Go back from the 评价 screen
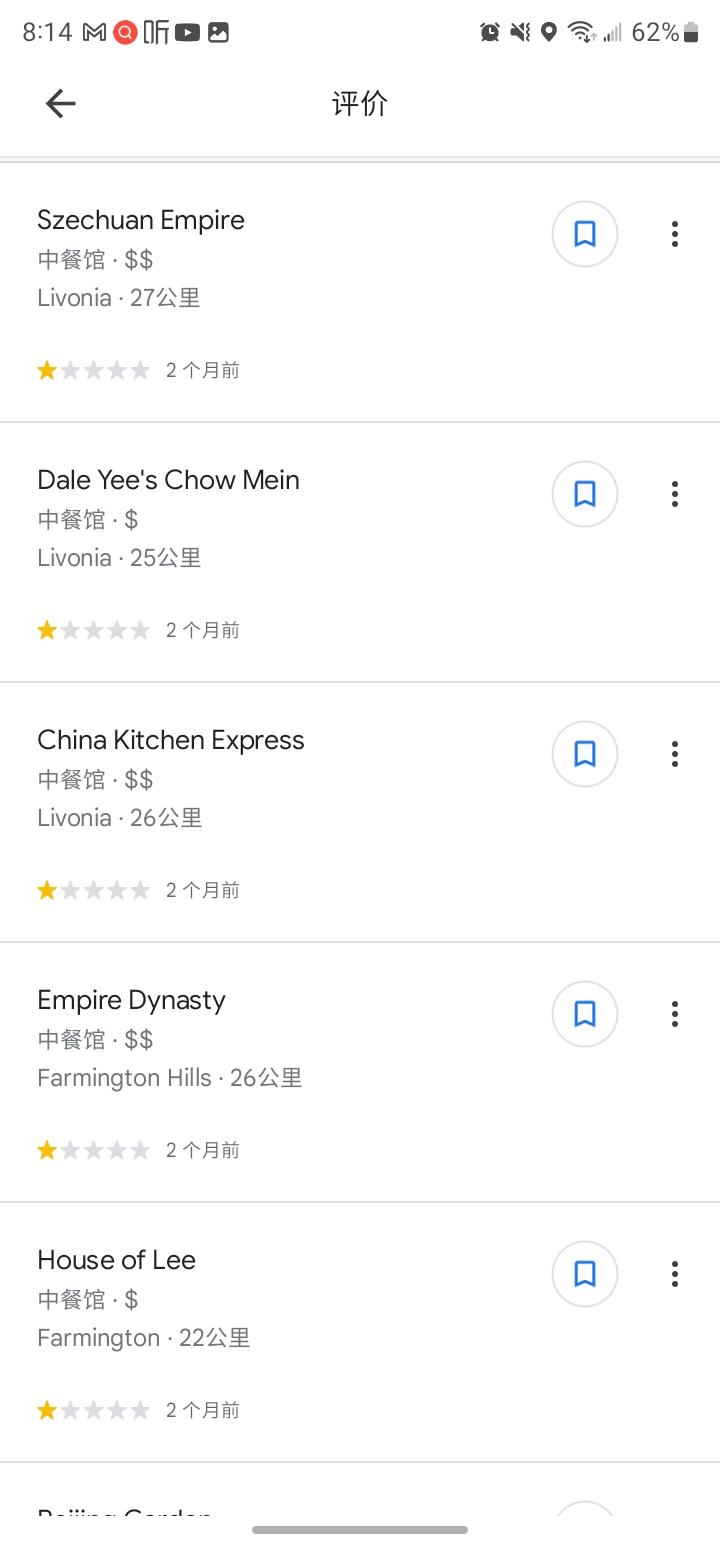Image resolution: width=720 pixels, height=1544 pixels. click(60, 104)
